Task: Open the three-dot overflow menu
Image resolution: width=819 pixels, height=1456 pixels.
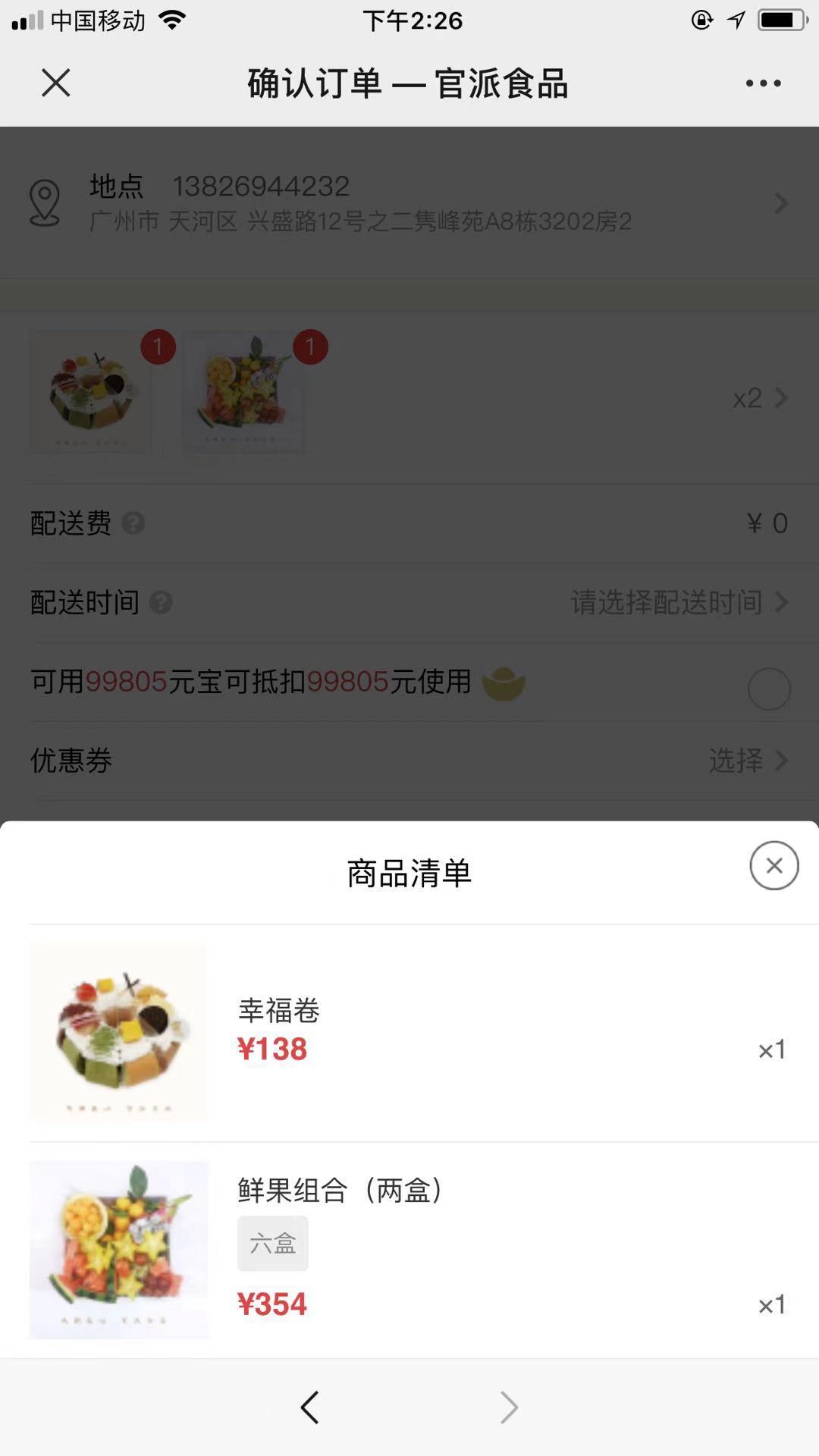Action: [x=763, y=83]
